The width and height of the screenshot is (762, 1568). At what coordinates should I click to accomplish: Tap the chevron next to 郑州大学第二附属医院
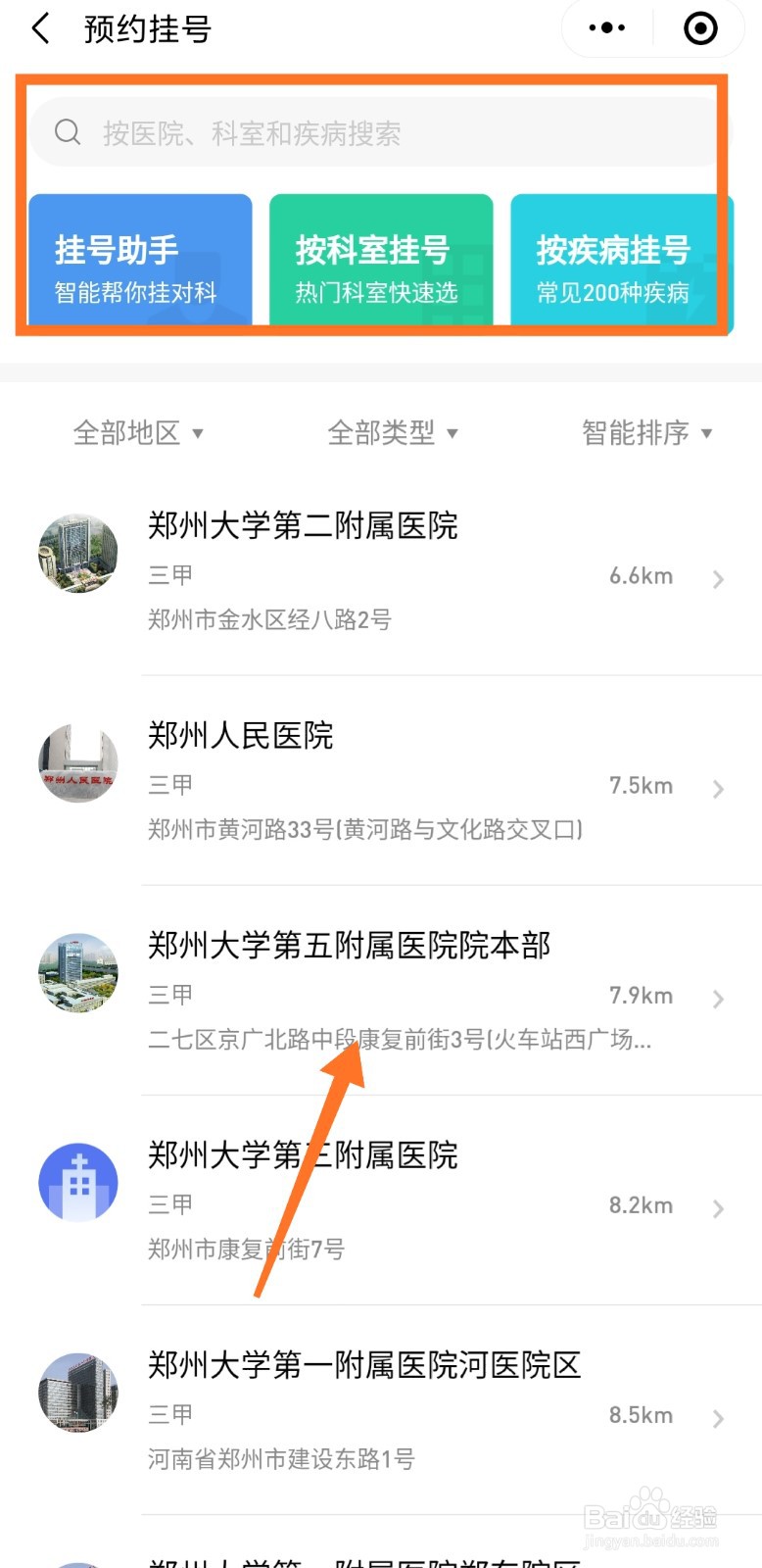(x=719, y=578)
